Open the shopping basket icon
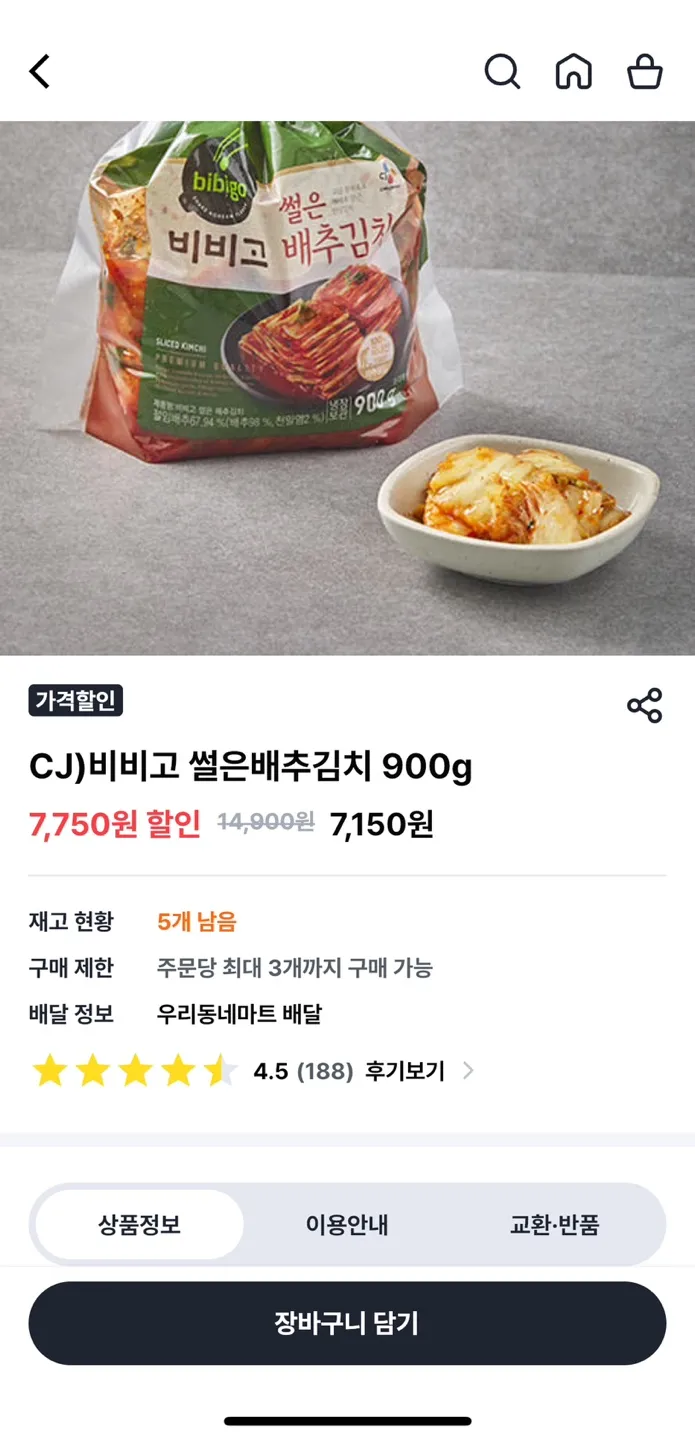This screenshot has width=695, height=1440. 645,72
